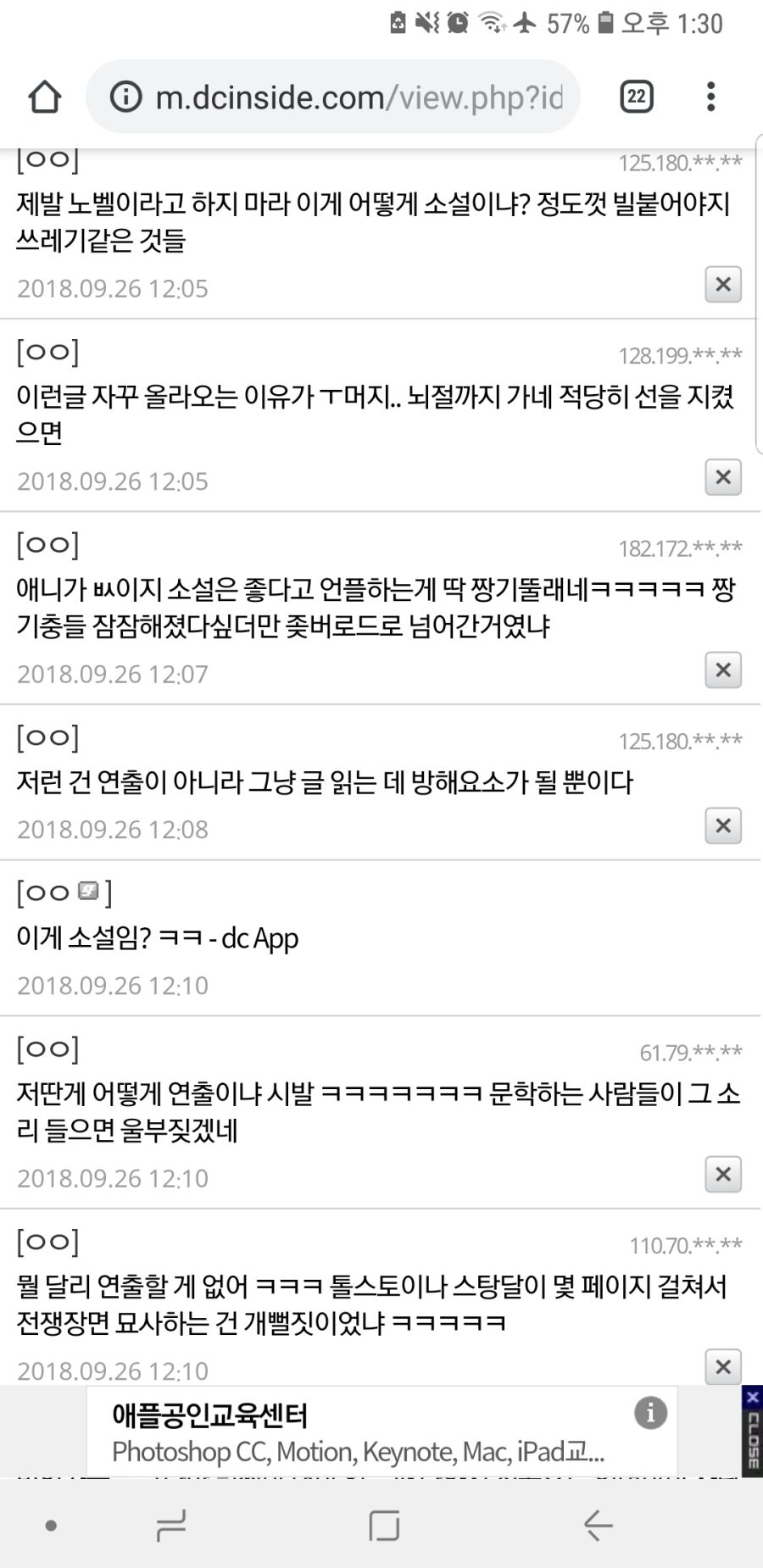The height and width of the screenshot is (1568, 763).
Task: Tap the m.dcinside.com address bar
Action: point(356,97)
